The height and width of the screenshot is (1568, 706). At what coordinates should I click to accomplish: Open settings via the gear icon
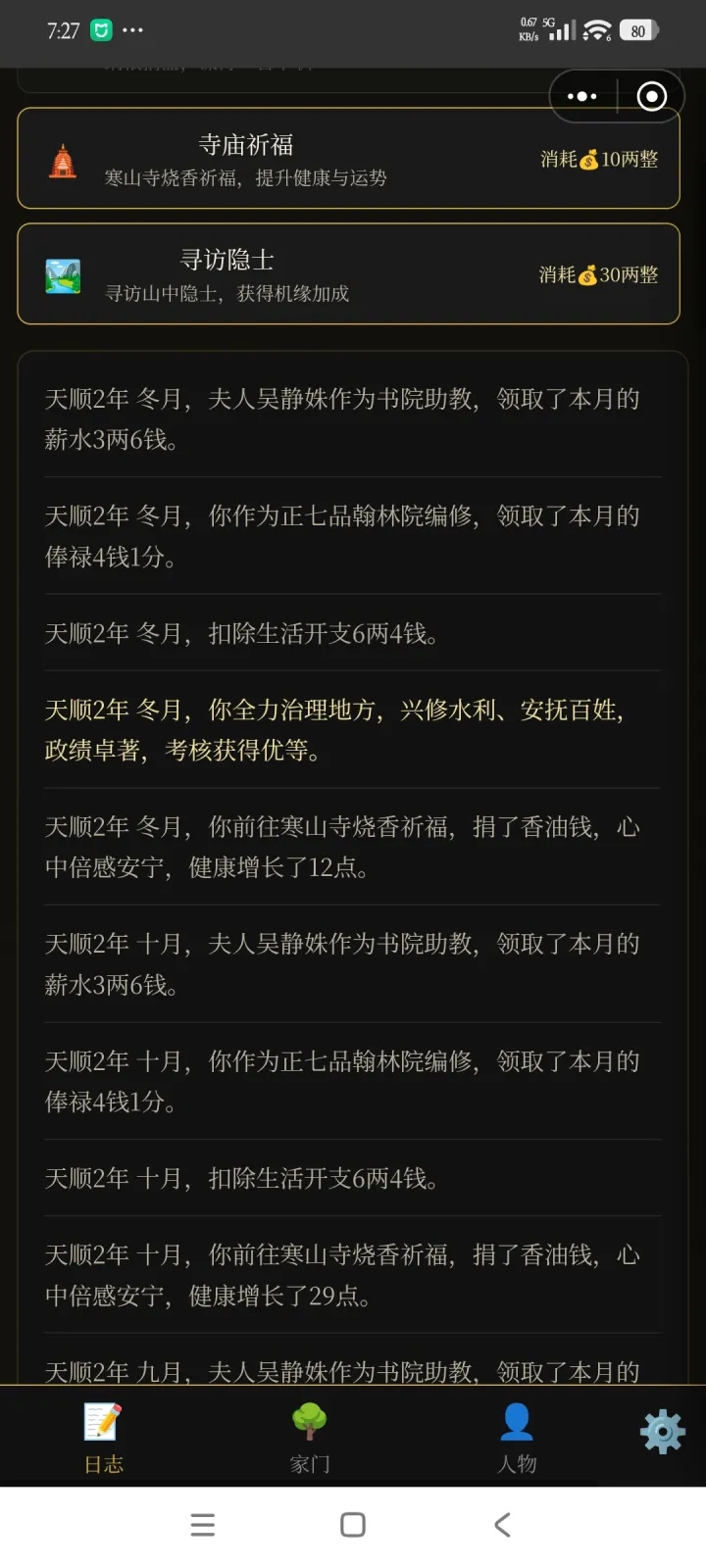click(x=662, y=1431)
